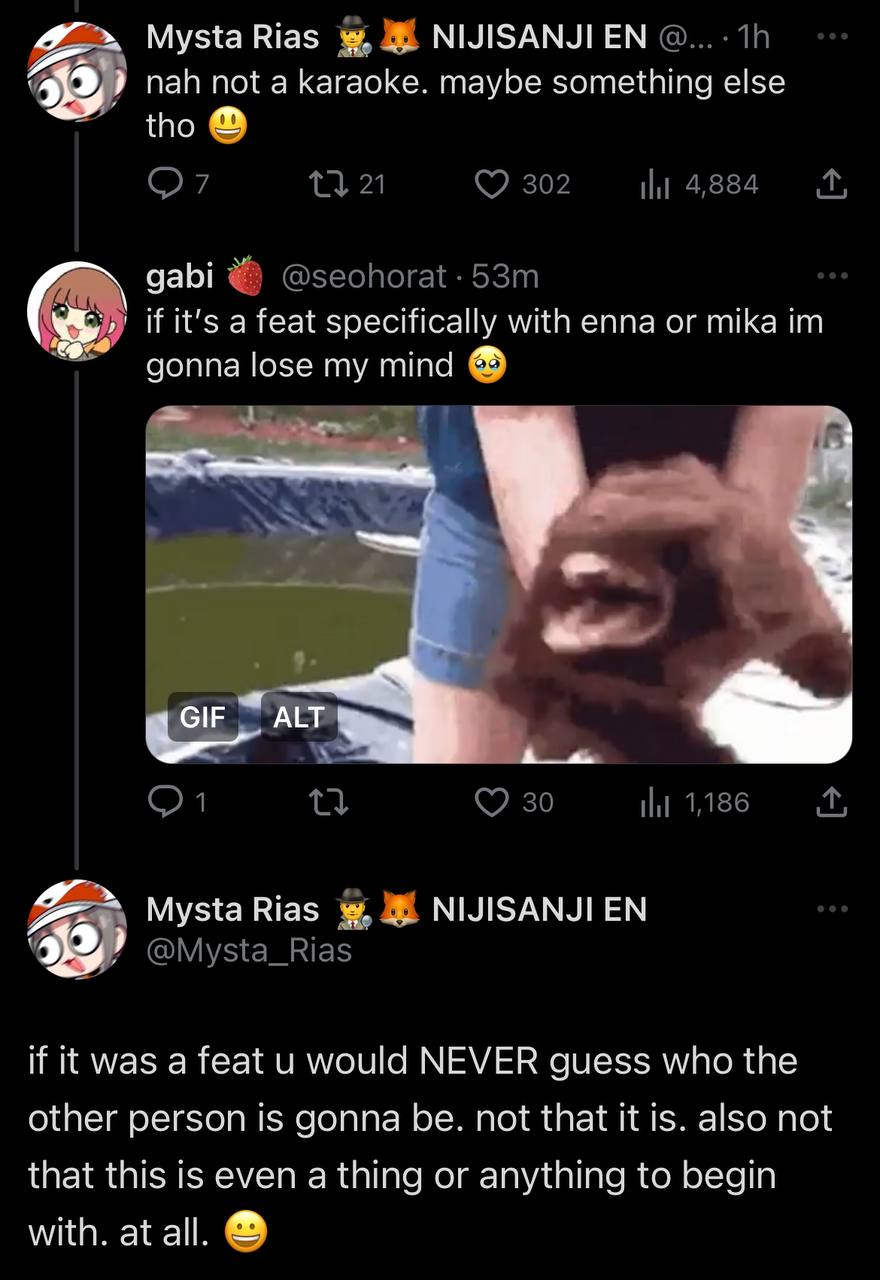Show ALT description of the GIF
880x1280 pixels.
(x=299, y=717)
